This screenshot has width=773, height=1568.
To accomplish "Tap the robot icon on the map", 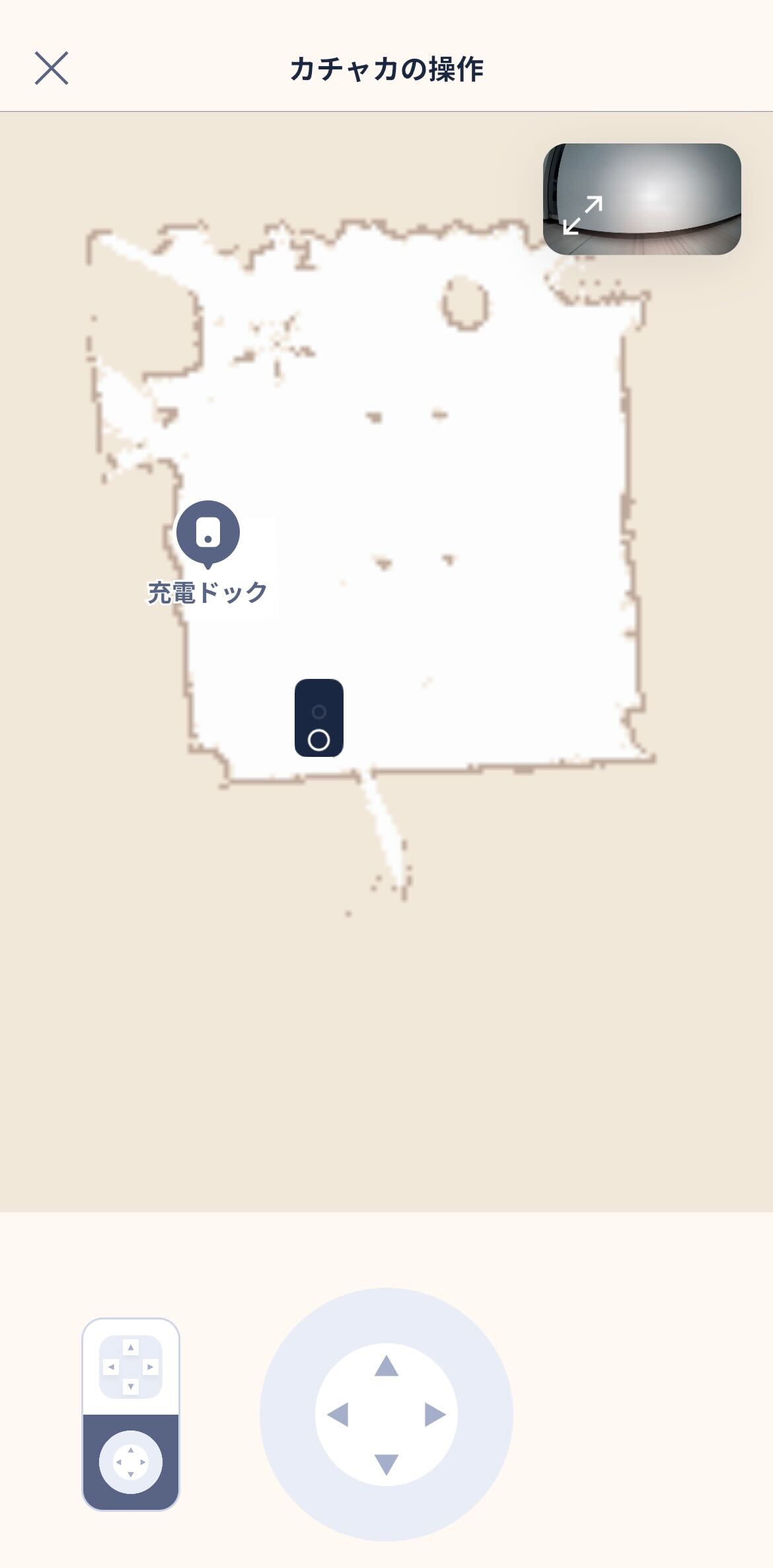I will tap(318, 718).
